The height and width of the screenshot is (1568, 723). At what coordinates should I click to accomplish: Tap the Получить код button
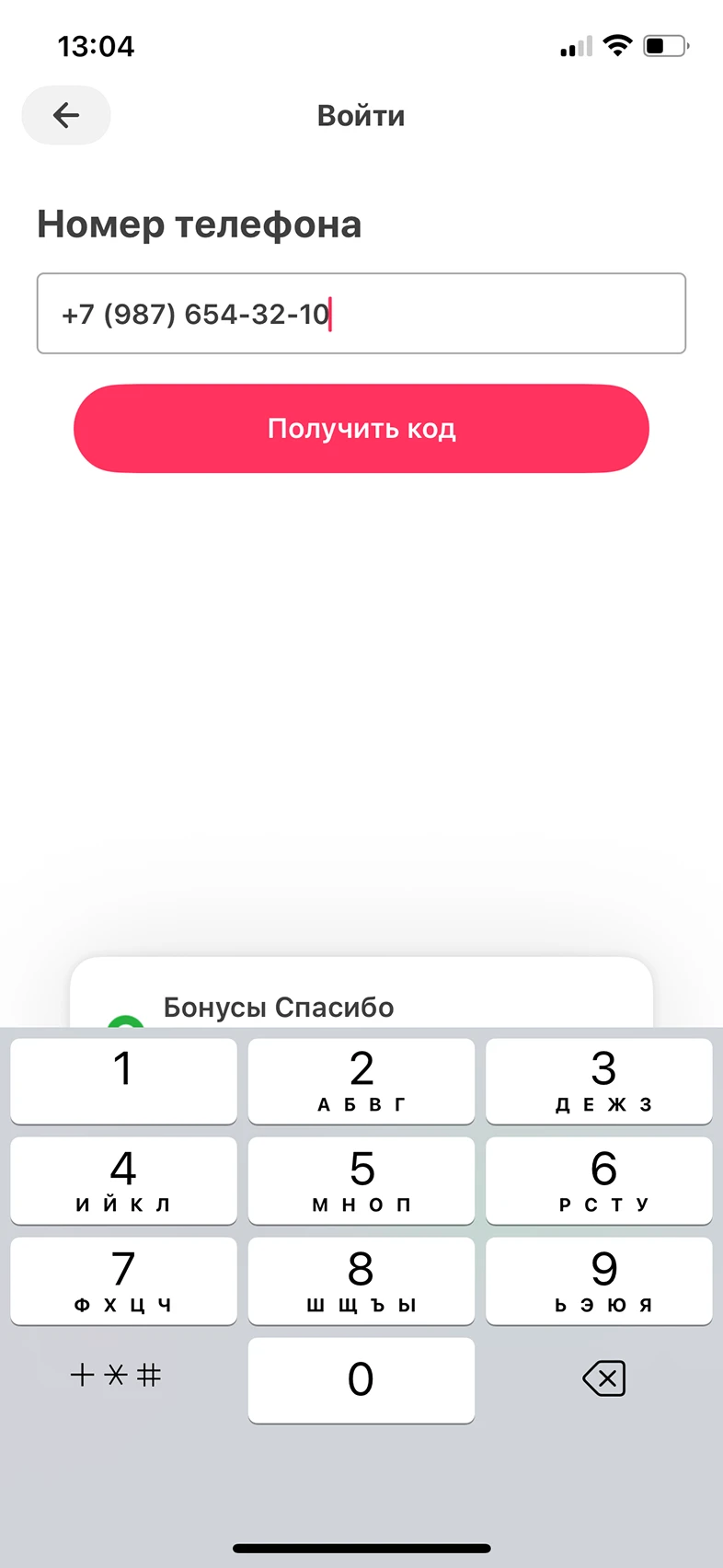click(x=361, y=429)
